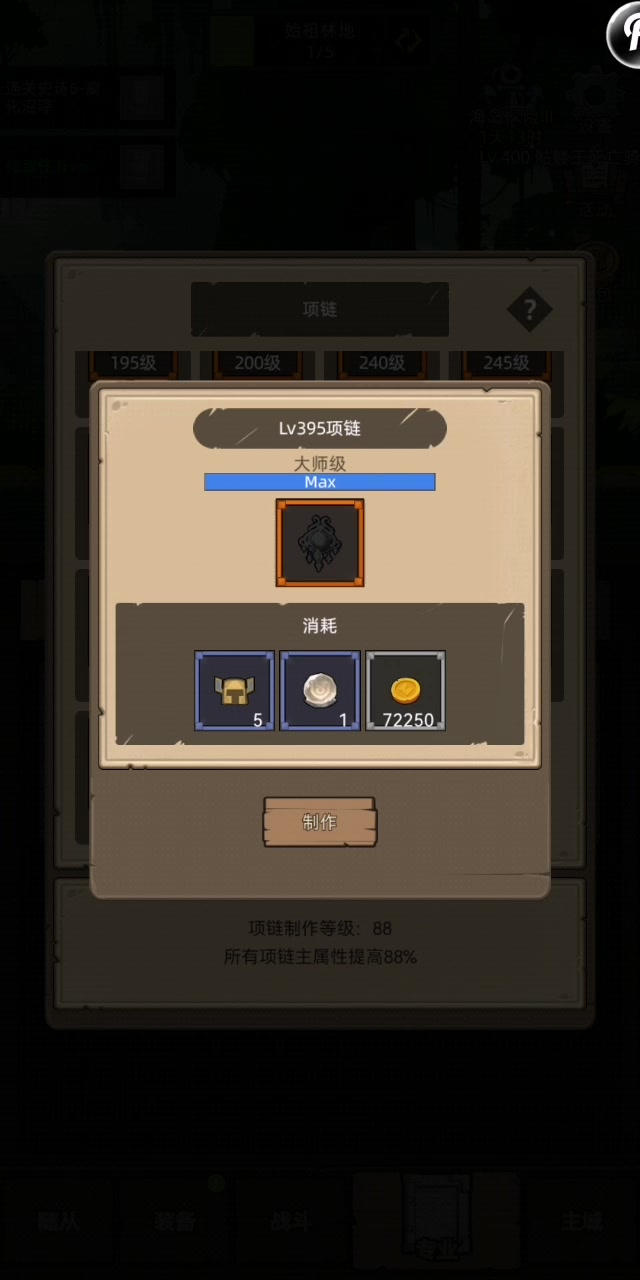640x1280 pixels.
Task: View the helmet material requiring 5
Action: click(235, 691)
